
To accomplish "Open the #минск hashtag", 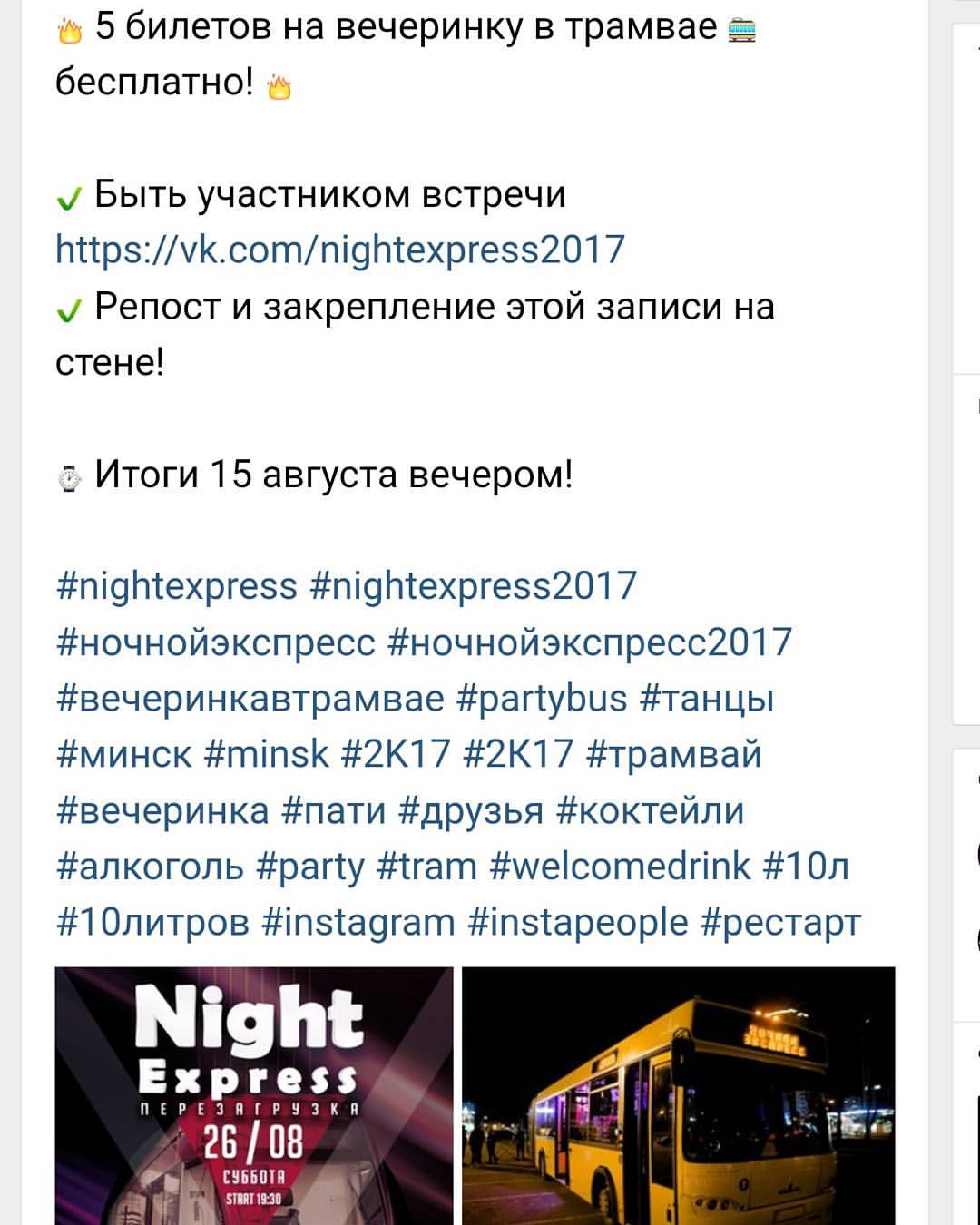I will coord(124,755).
